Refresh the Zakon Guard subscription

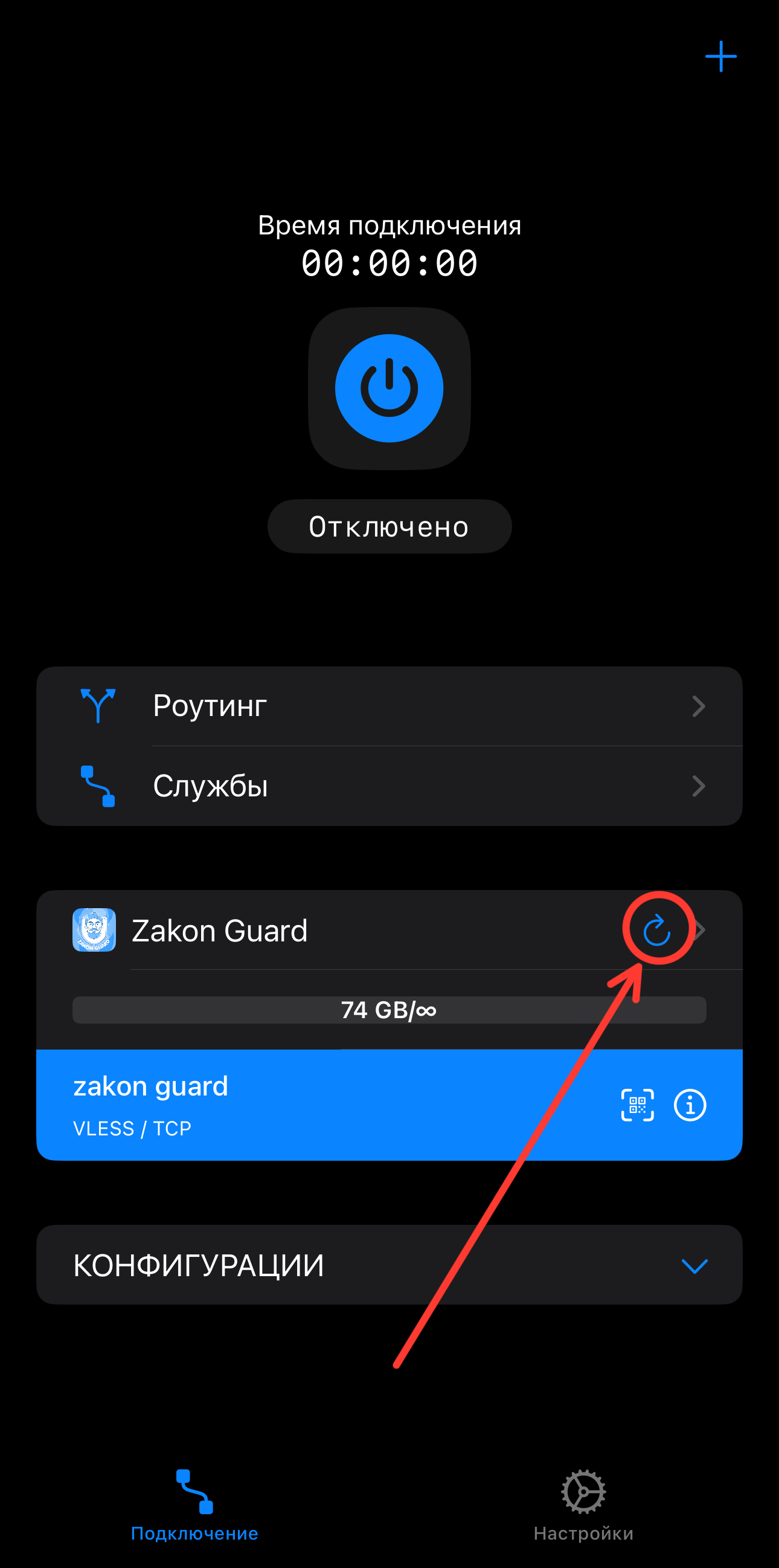[657, 929]
